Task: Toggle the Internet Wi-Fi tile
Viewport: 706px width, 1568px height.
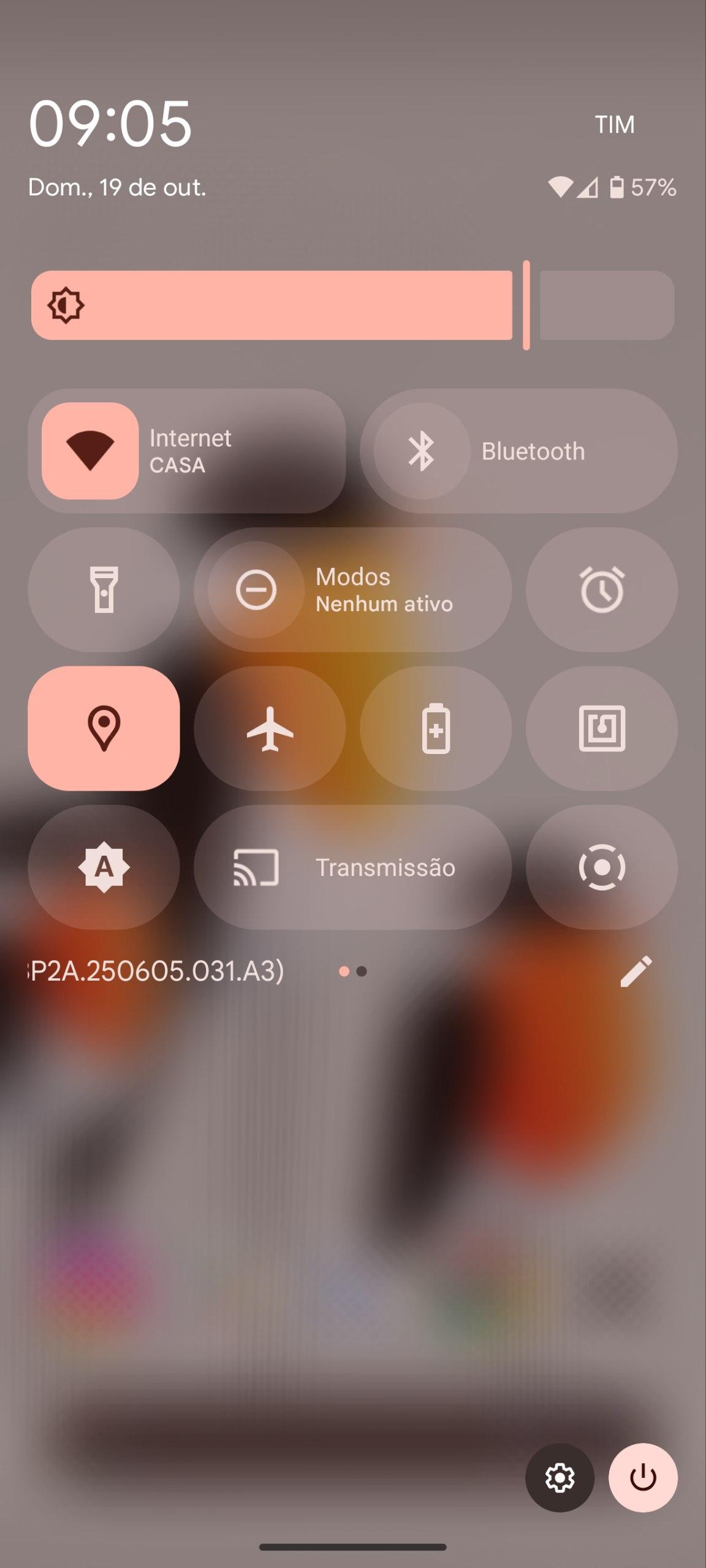Action: pos(90,451)
